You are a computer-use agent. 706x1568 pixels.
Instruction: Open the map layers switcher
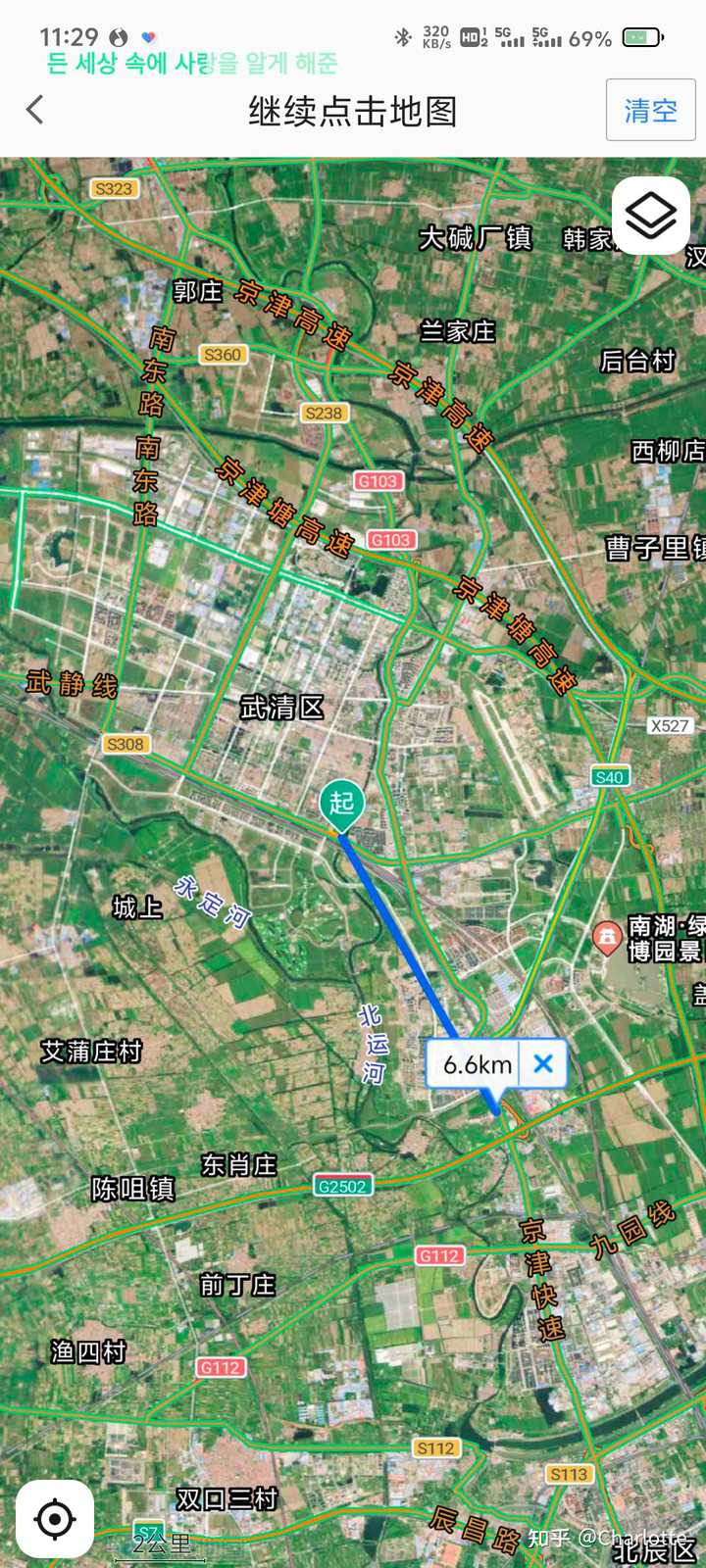click(x=650, y=216)
